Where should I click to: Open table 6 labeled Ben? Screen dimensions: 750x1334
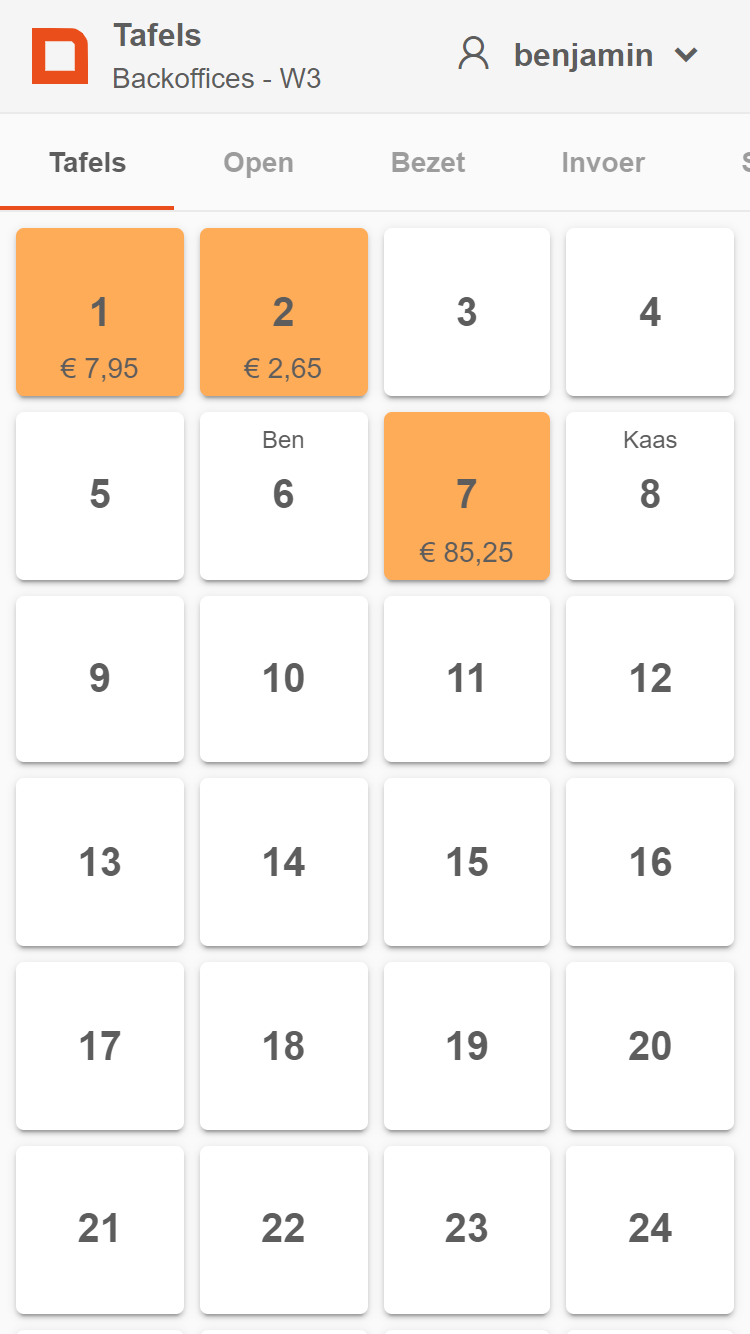pyautogui.click(x=284, y=496)
